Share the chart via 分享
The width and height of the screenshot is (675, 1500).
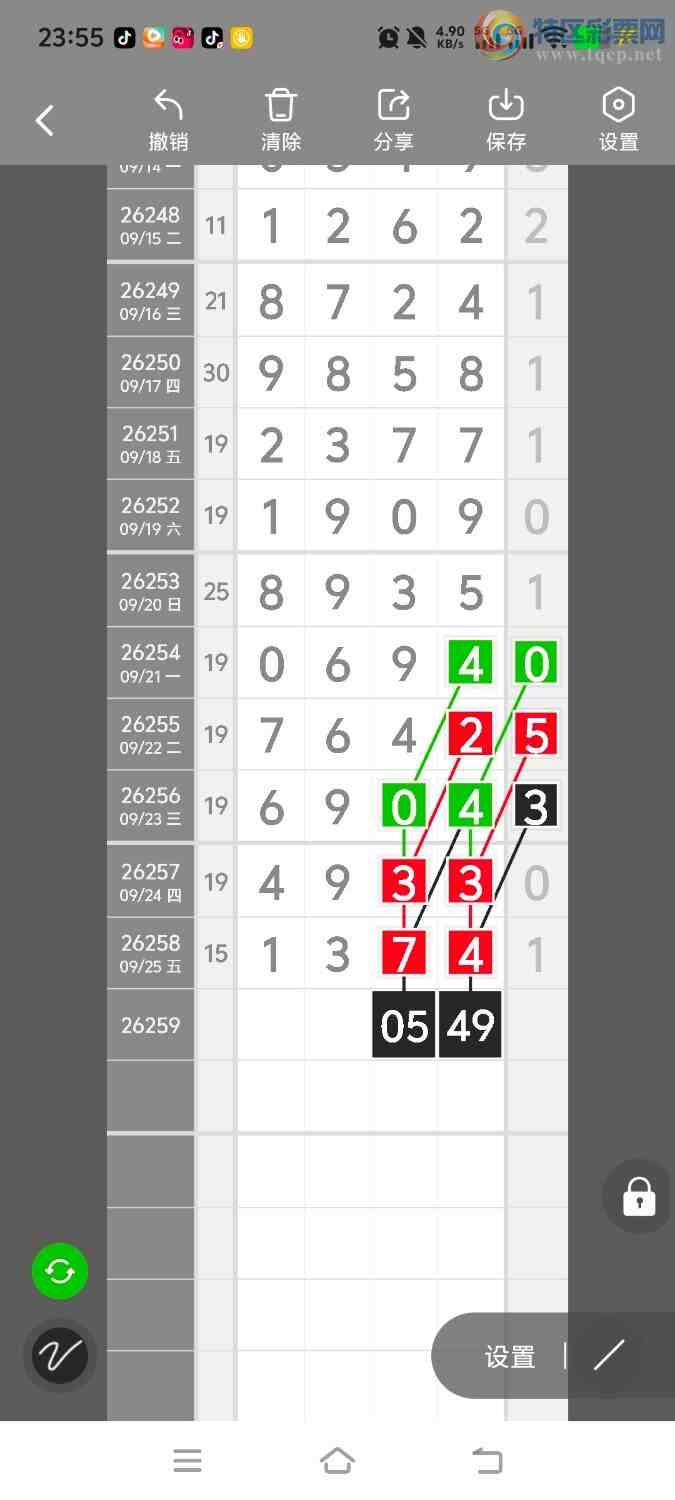pos(394,121)
